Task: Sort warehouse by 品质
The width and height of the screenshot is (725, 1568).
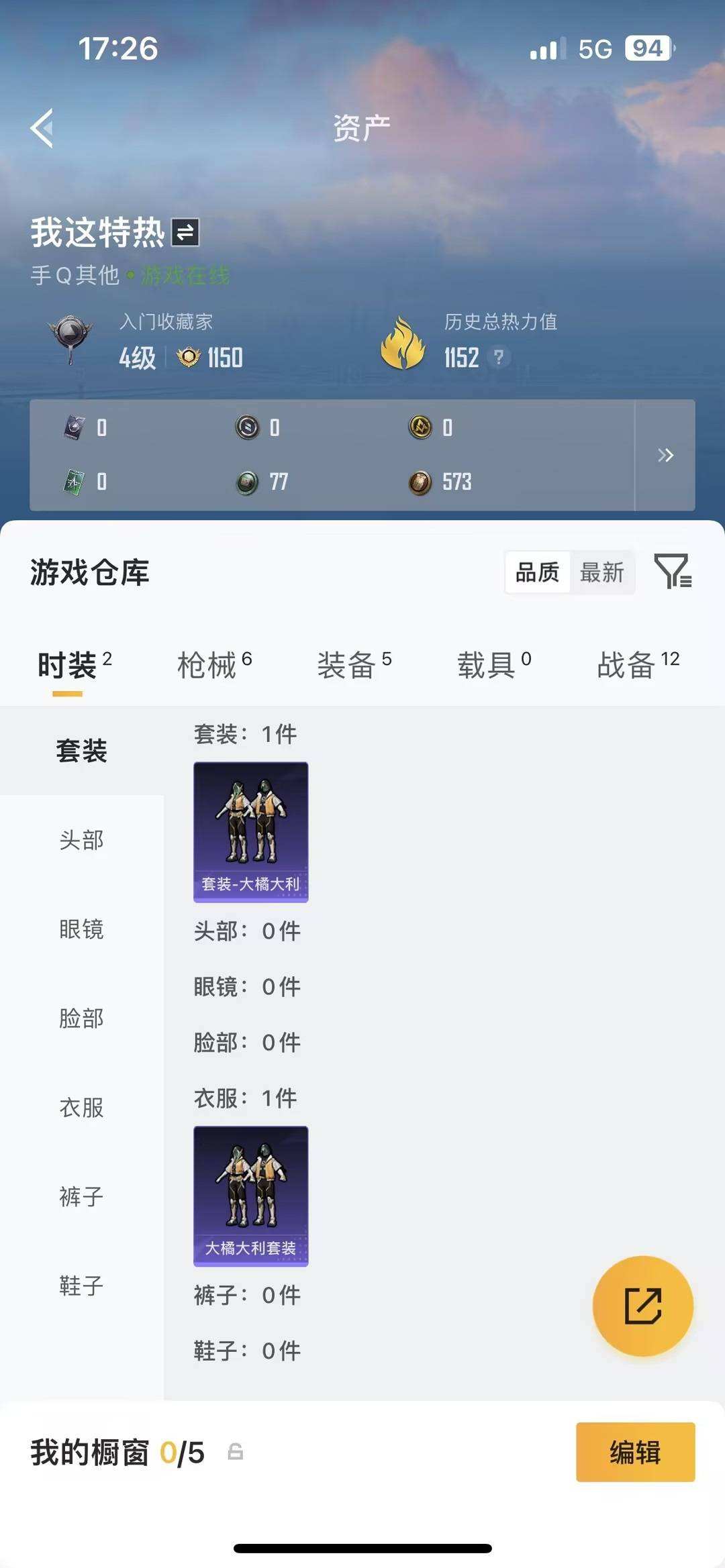Action: pos(537,572)
